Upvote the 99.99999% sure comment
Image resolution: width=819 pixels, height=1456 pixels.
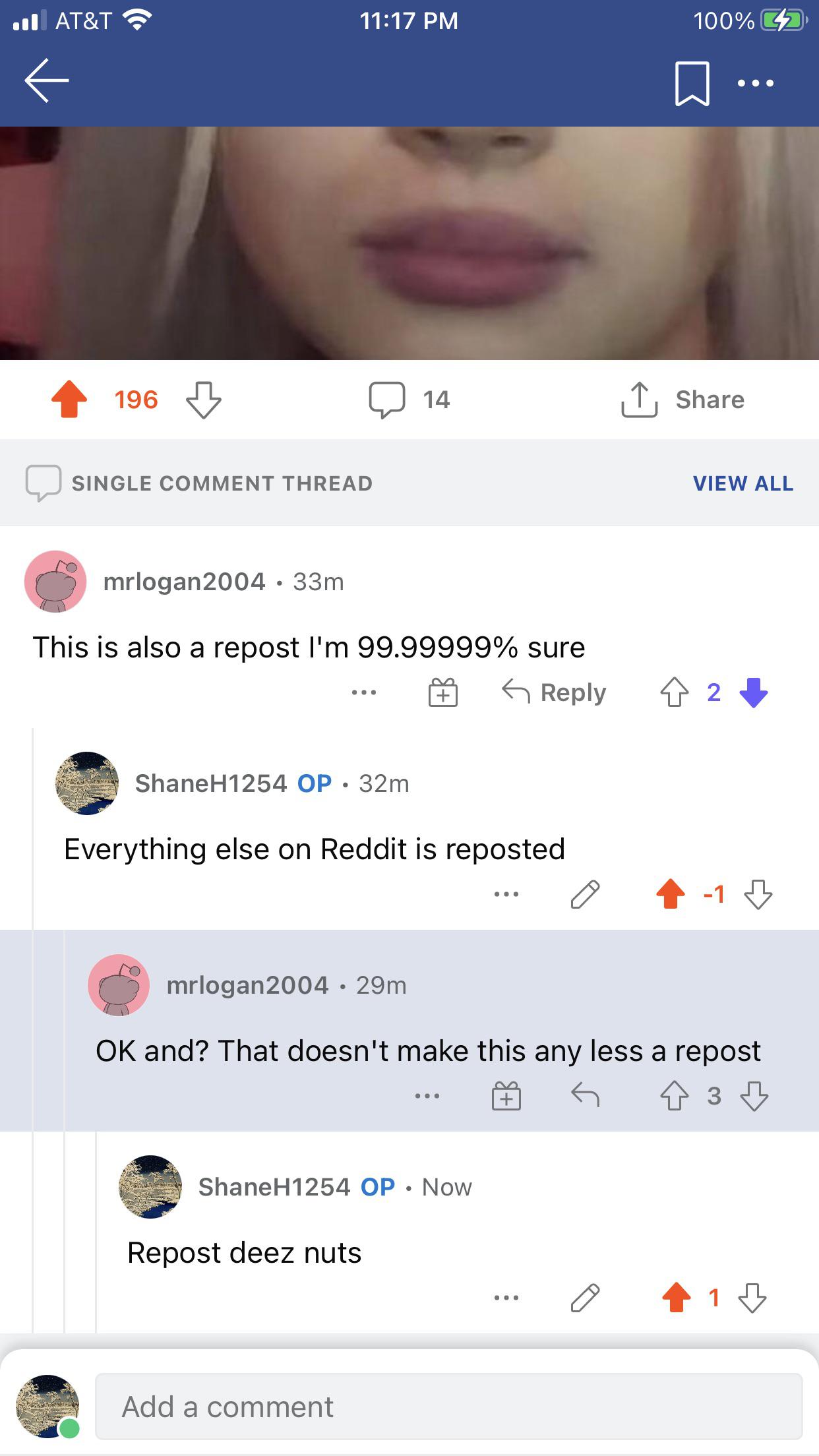click(x=674, y=692)
